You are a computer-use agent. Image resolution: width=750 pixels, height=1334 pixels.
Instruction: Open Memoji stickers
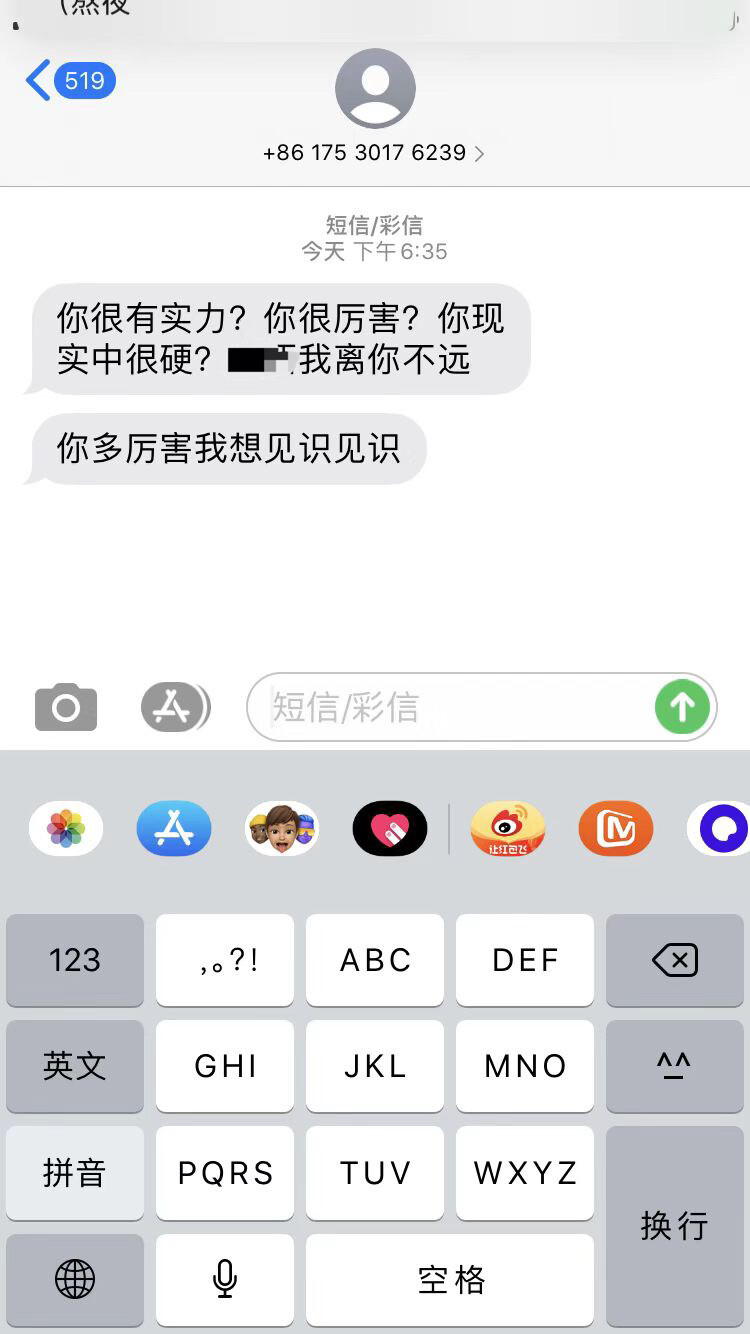[x=282, y=828]
